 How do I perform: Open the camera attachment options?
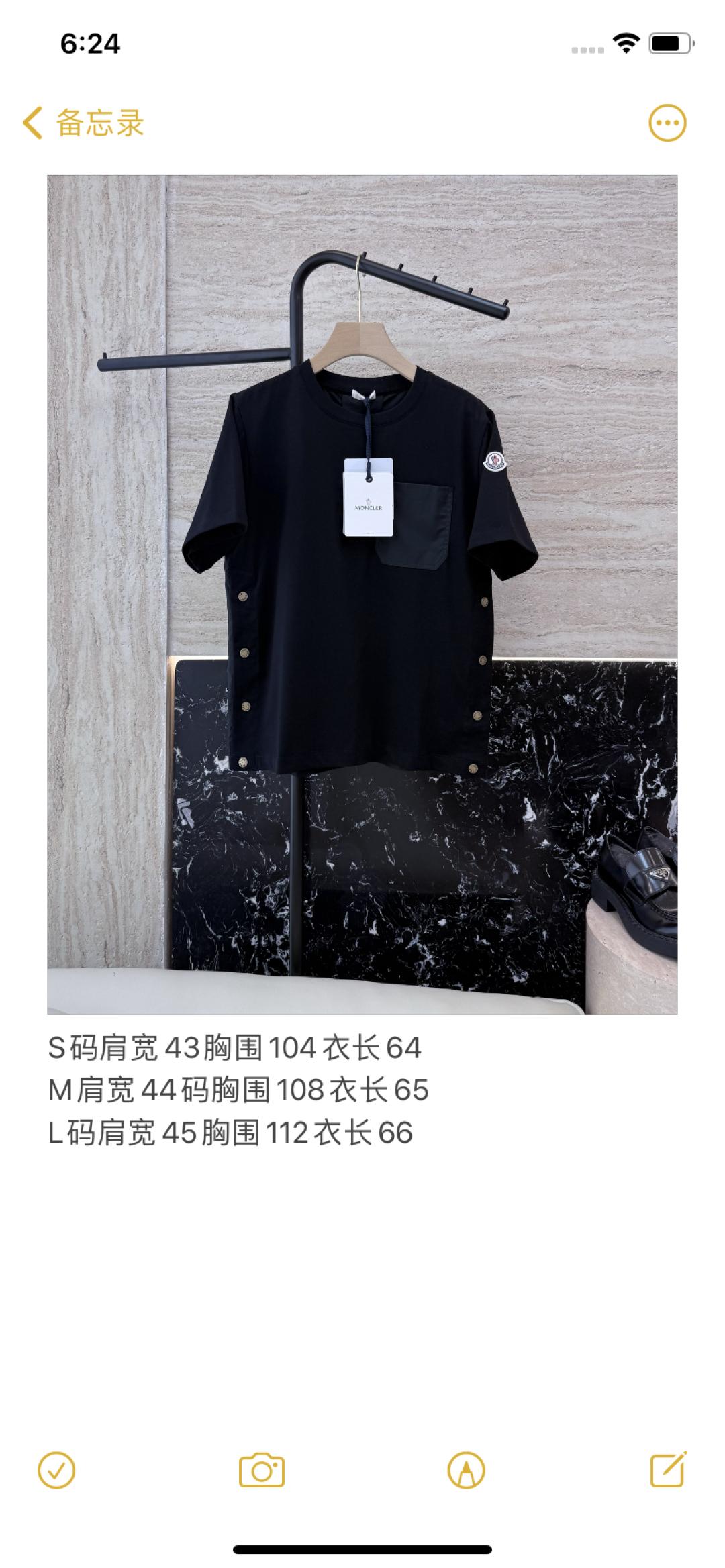[x=262, y=1471]
